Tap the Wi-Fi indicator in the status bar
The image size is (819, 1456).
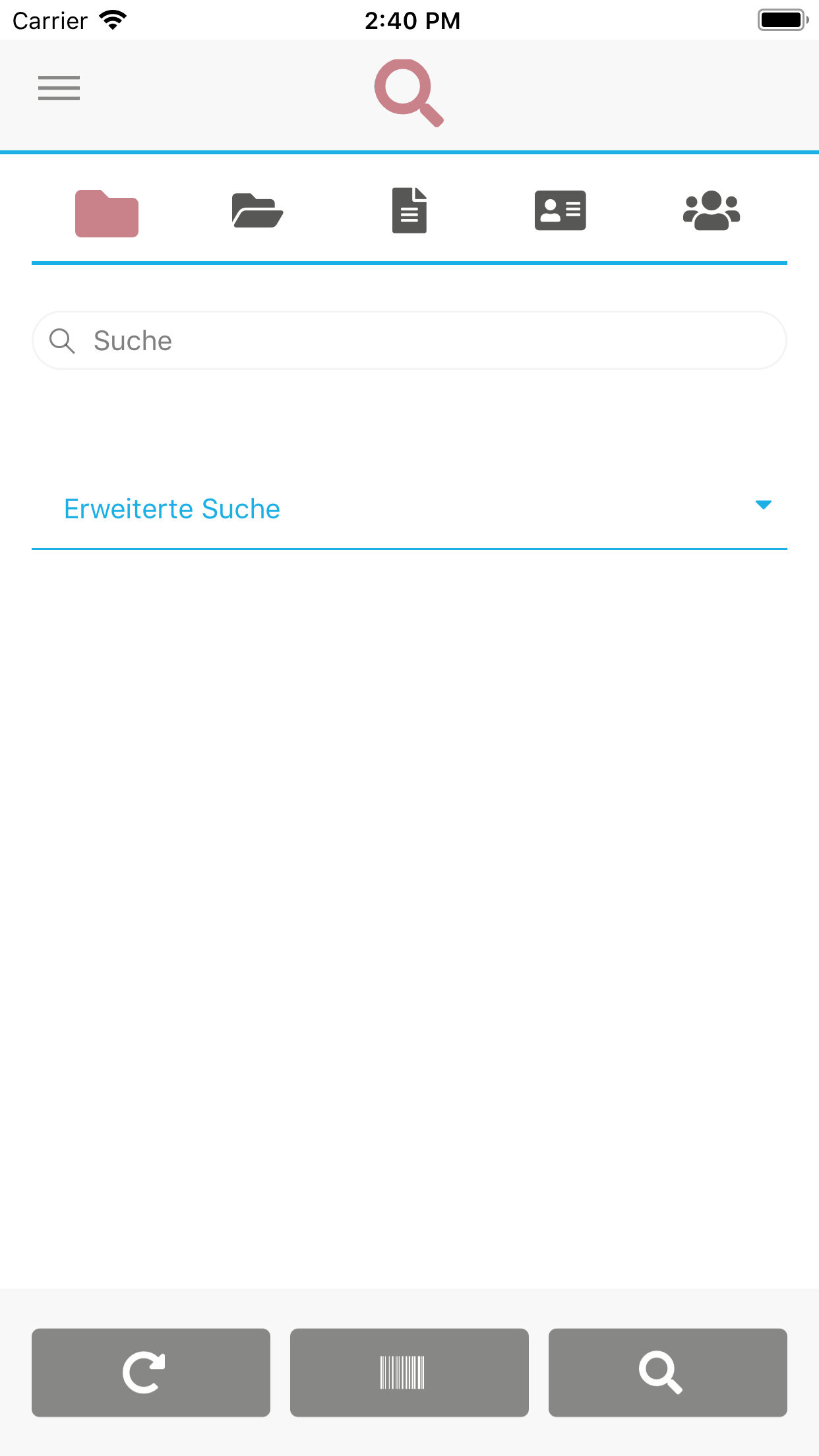(111, 19)
